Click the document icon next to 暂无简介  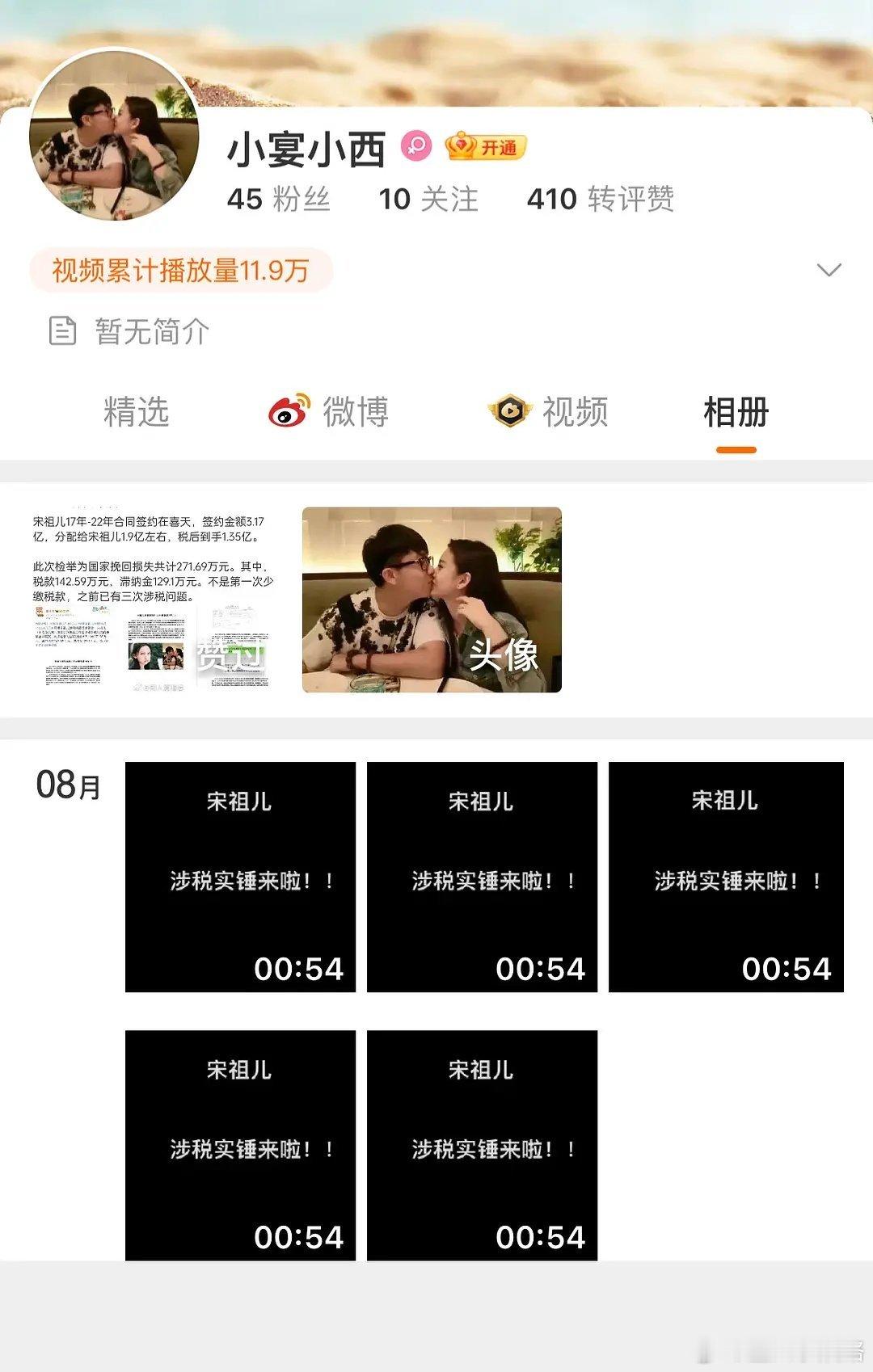pyautogui.click(x=63, y=330)
